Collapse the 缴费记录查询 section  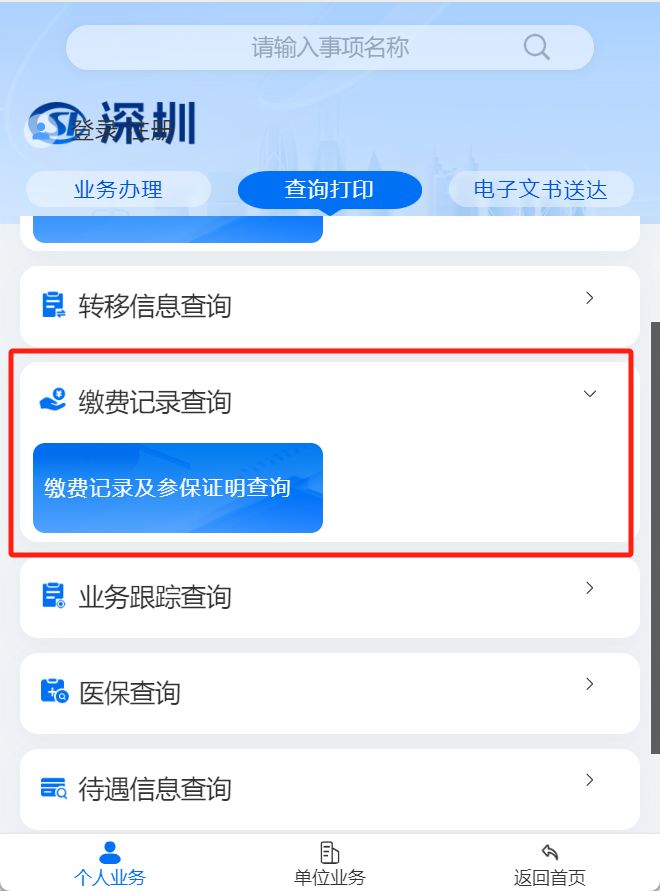click(589, 395)
